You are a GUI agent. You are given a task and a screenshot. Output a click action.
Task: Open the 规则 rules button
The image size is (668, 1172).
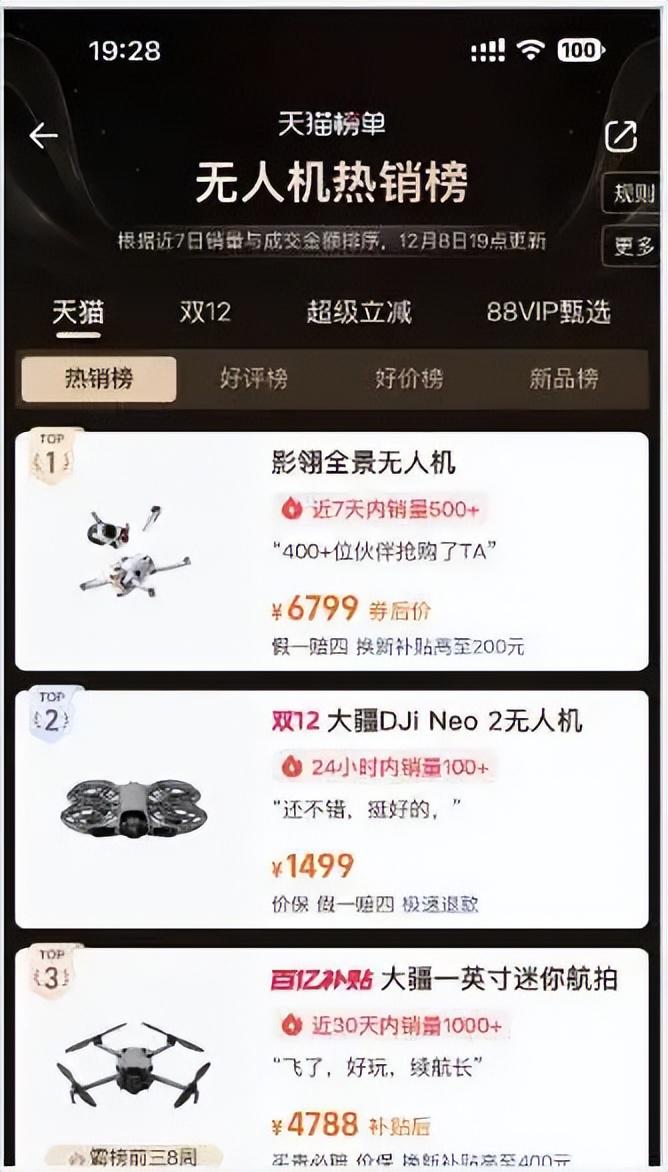click(x=633, y=194)
